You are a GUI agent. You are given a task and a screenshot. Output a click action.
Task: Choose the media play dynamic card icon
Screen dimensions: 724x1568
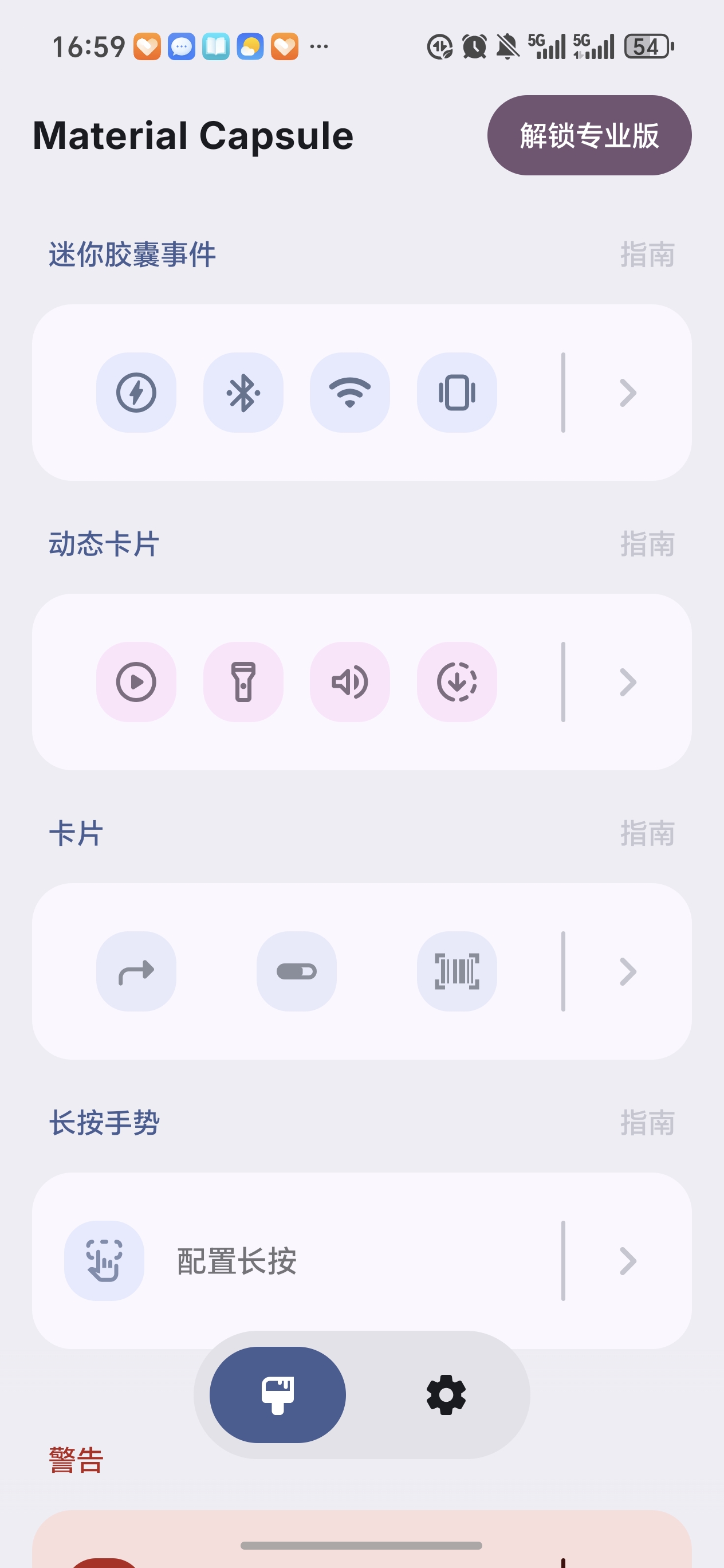(x=136, y=682)
